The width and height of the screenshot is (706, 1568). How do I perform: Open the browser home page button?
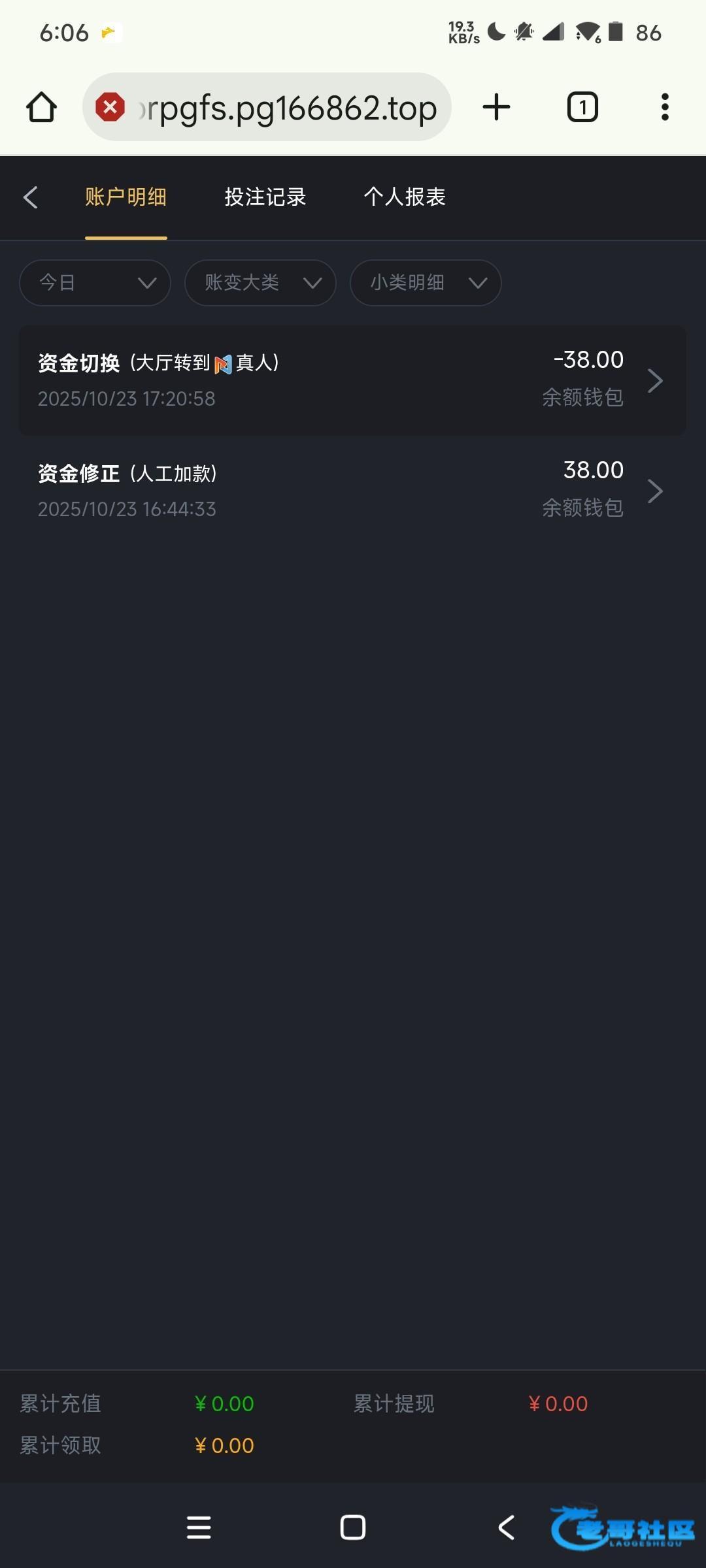tap(42, 108)
